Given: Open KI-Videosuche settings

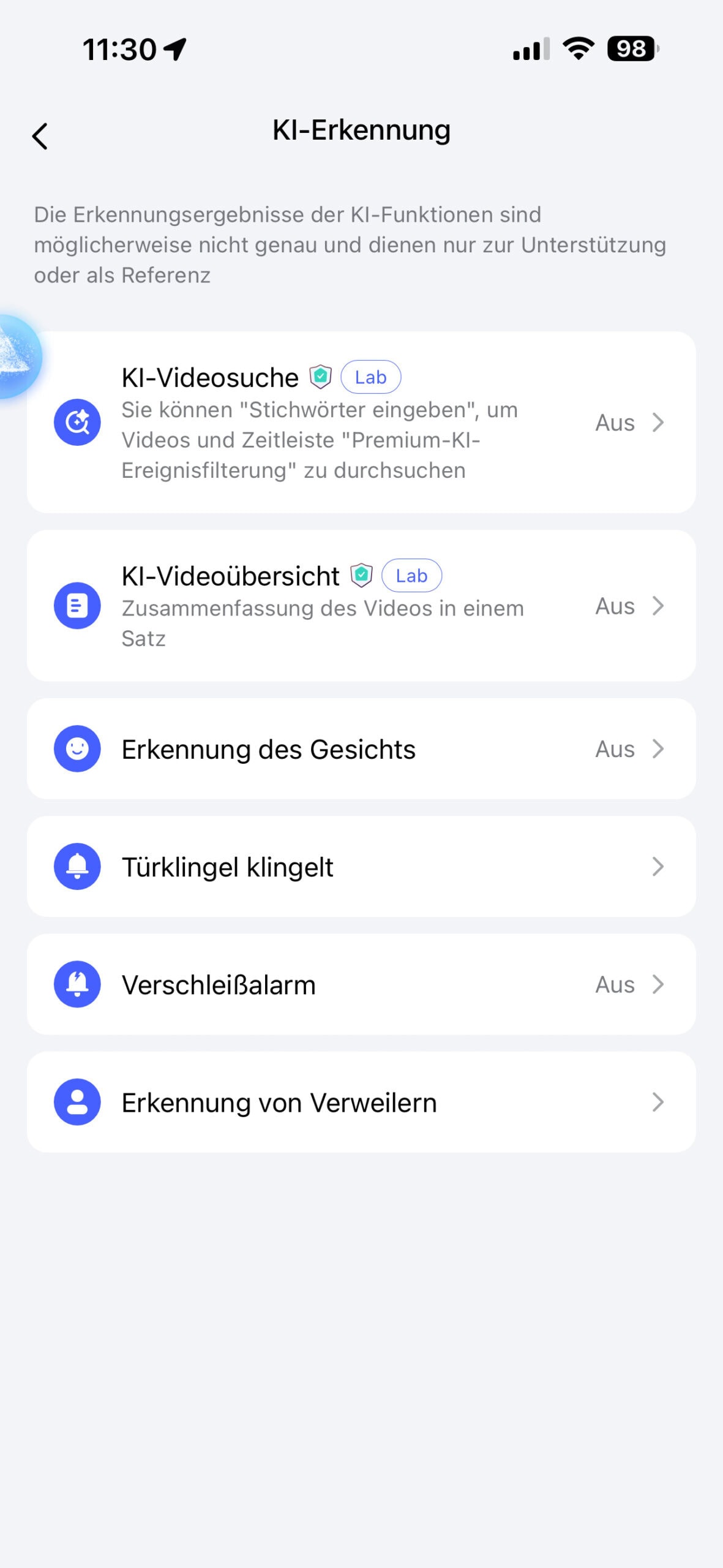Looking at the screenshot, I should pyautogui.click(x=361, y=423).
